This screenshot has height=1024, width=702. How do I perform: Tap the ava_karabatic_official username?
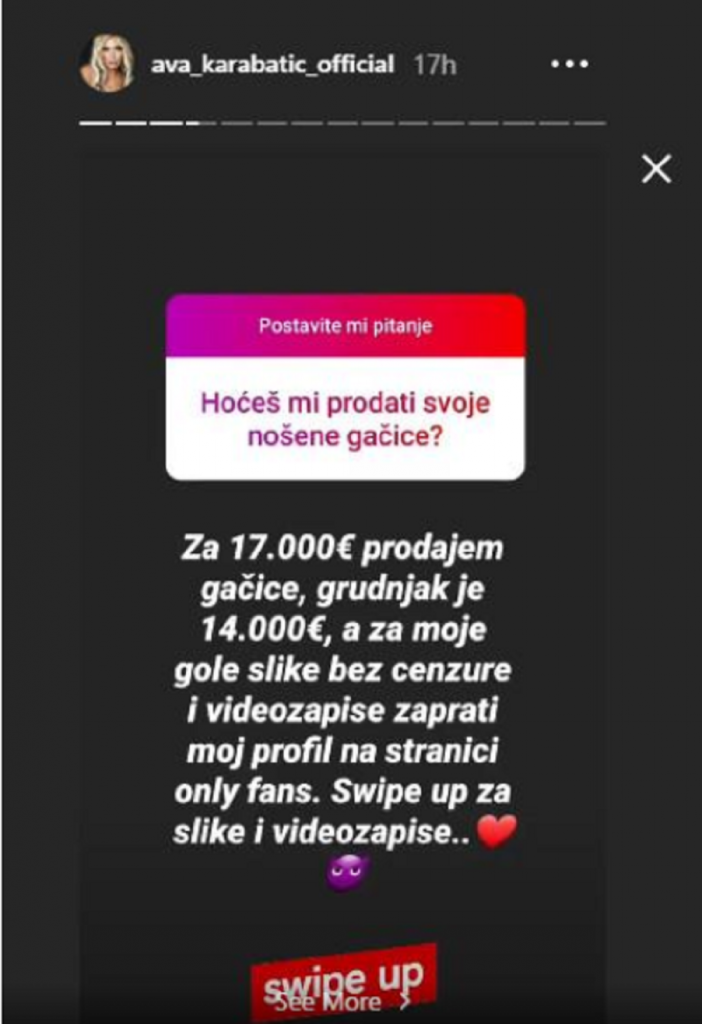tap(272, 65)
